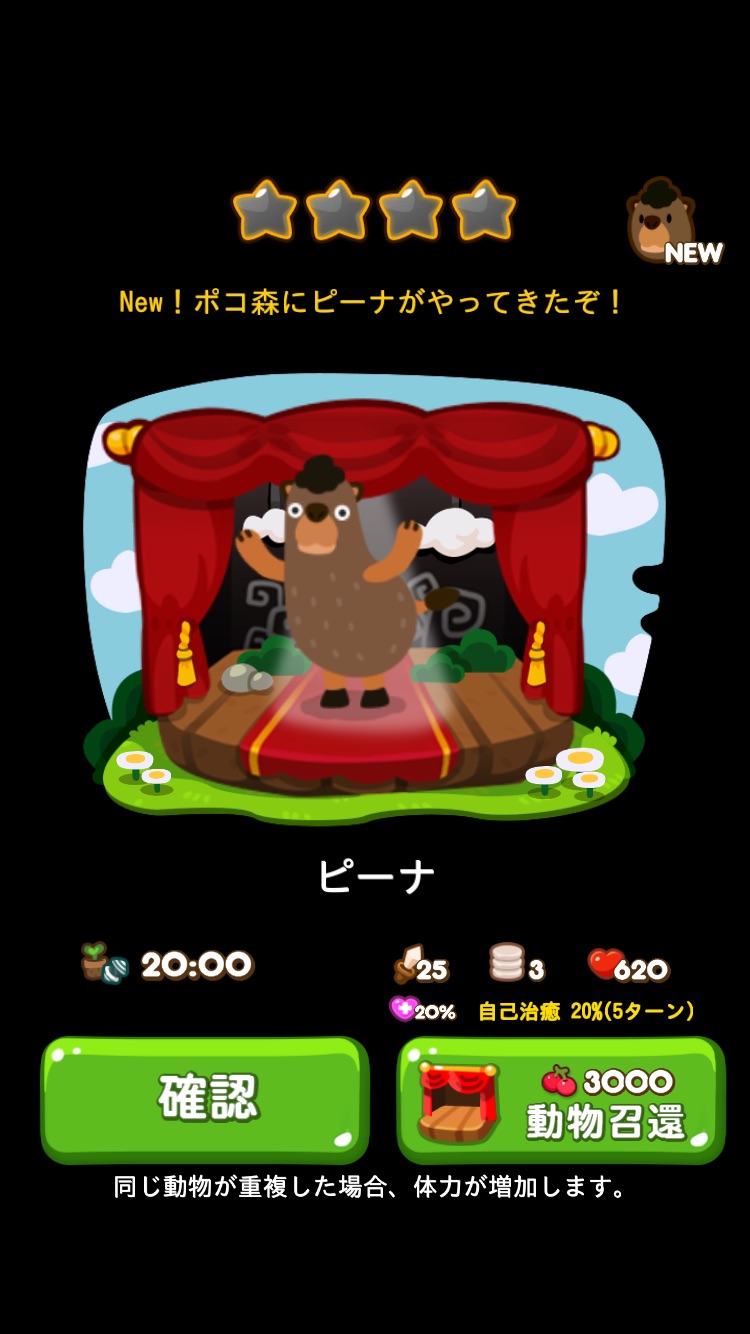The image size is (750, 1334).
Task: Tap the NEW label beside the bear portrait
Action: [x=694, y=253]
